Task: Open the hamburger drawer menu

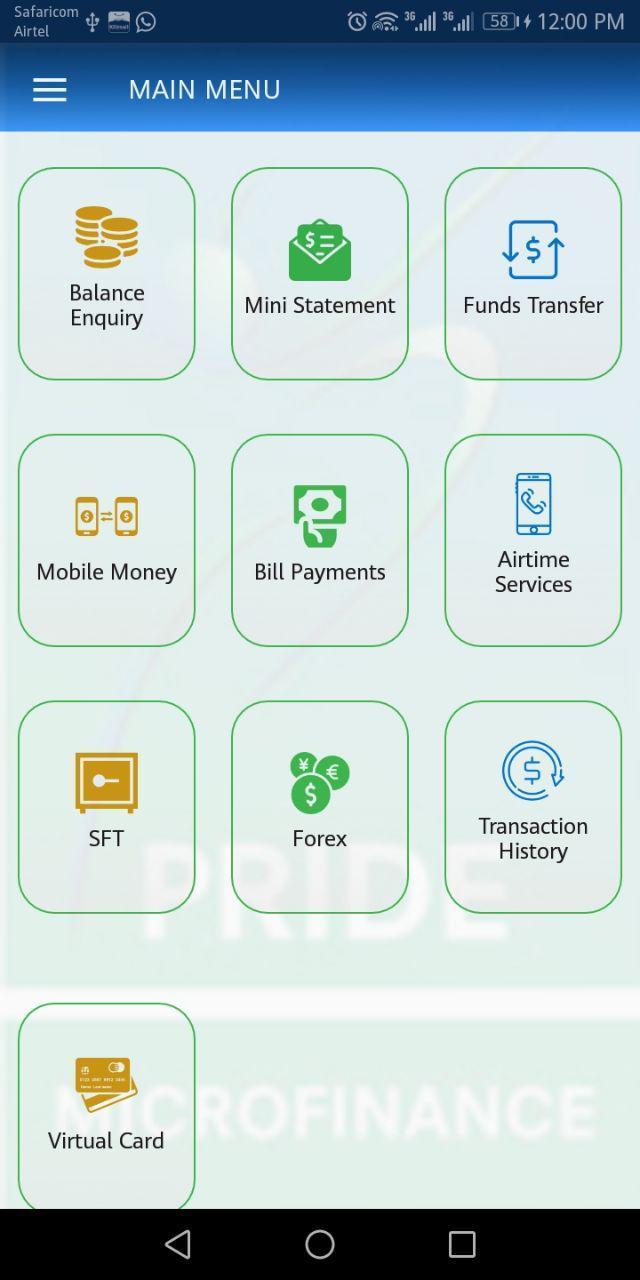Action: click(49, 90)
